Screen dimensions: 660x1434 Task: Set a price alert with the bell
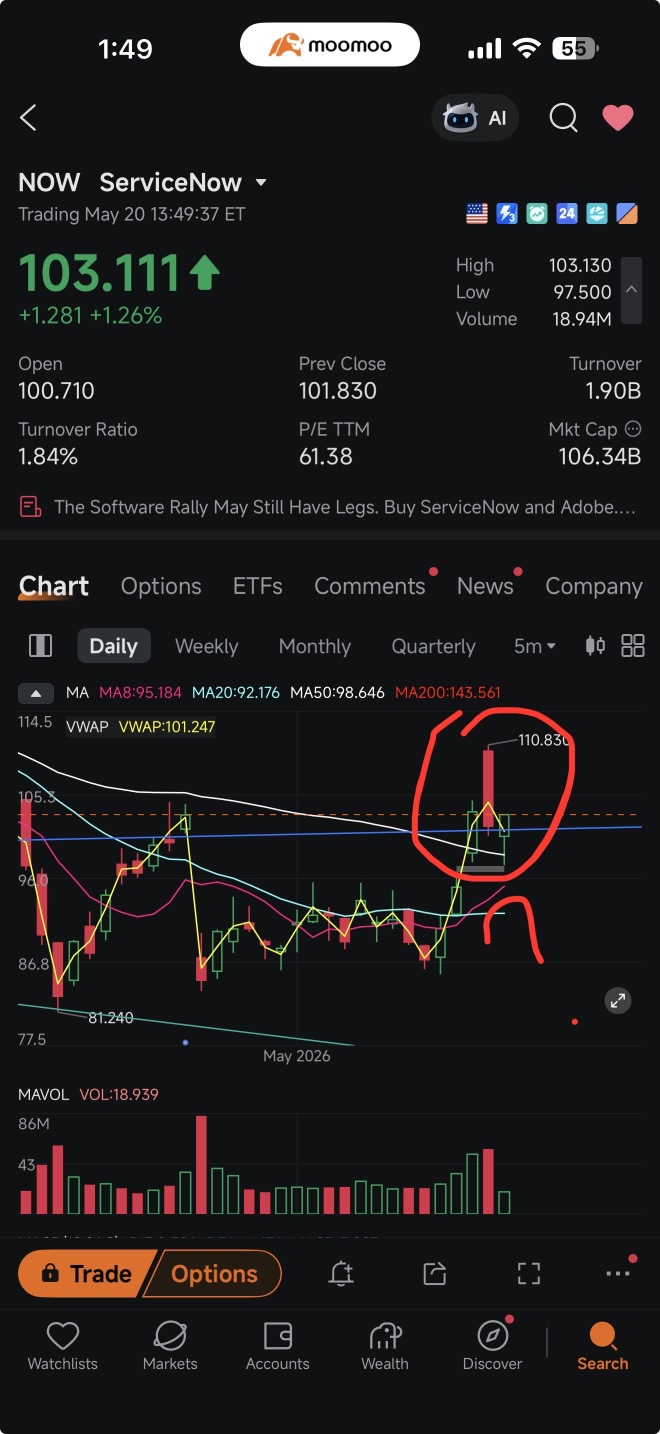pos(341,1273)
